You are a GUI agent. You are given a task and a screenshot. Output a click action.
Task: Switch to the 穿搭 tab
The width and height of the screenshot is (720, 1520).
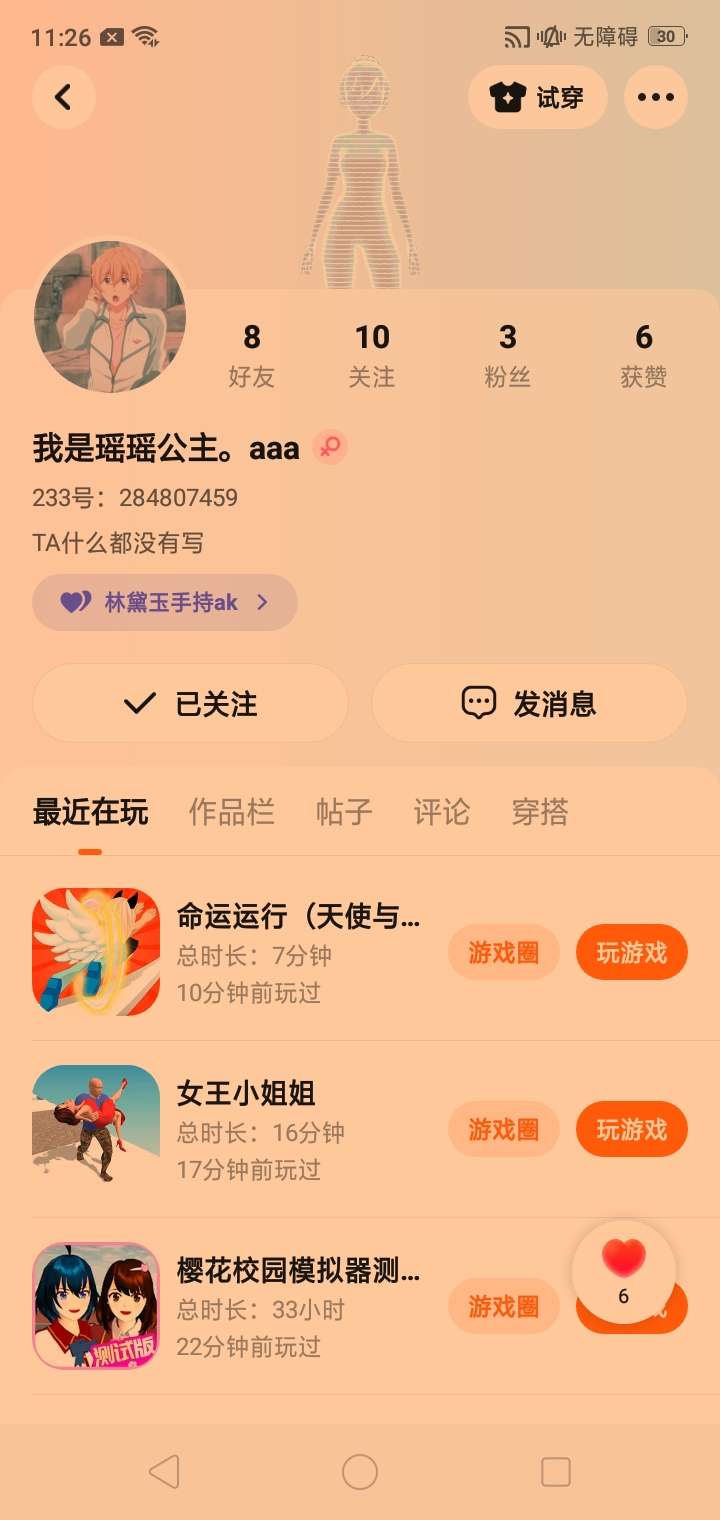pos(540,812)
